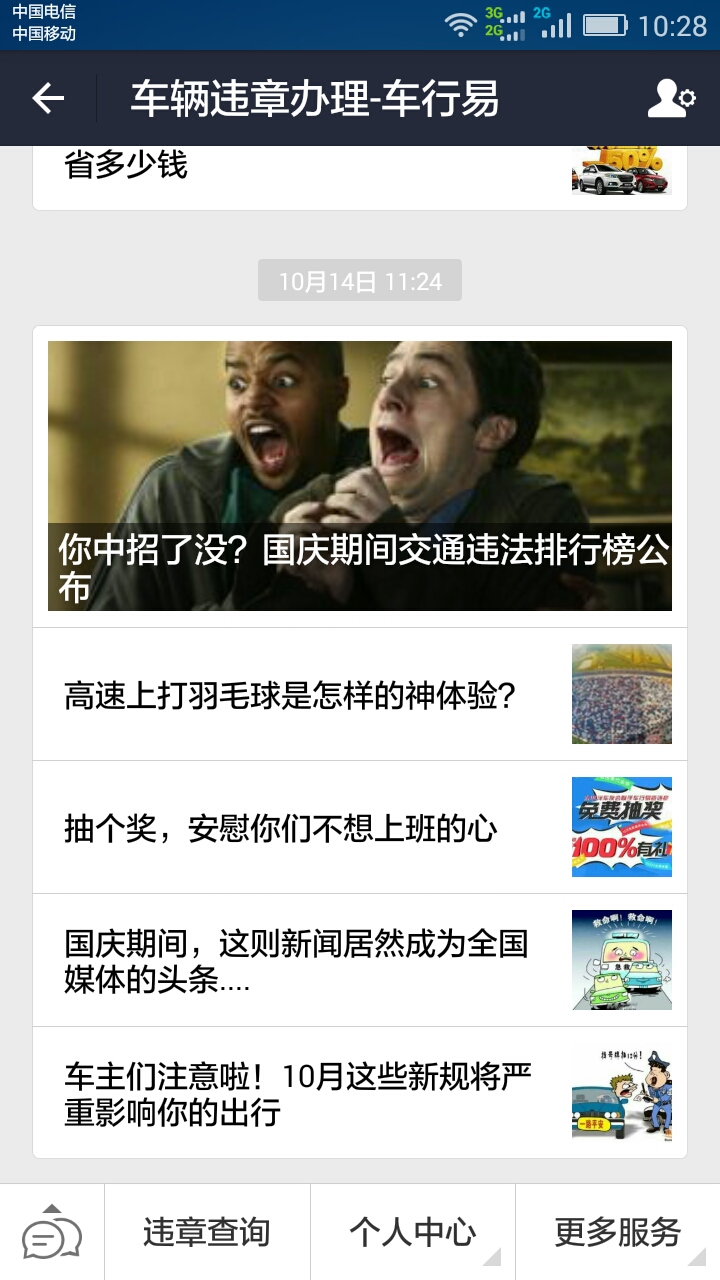Screen dimensions: 720x1280
Task: Go back using the top-left arrow
Action: [x=48, y=98]
